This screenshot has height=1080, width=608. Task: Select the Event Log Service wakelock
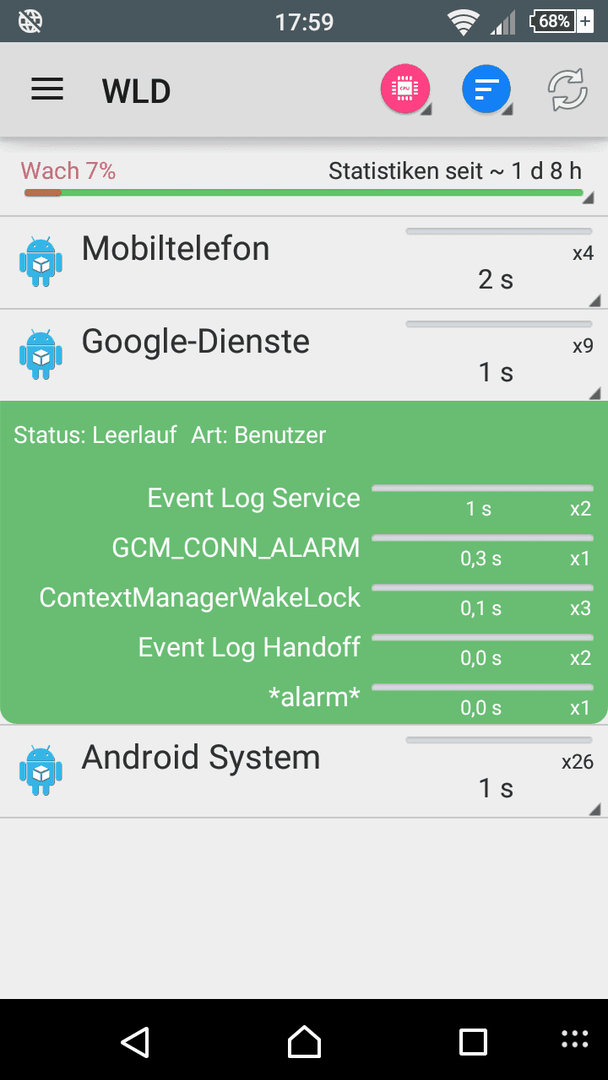[x=304, y=501]
